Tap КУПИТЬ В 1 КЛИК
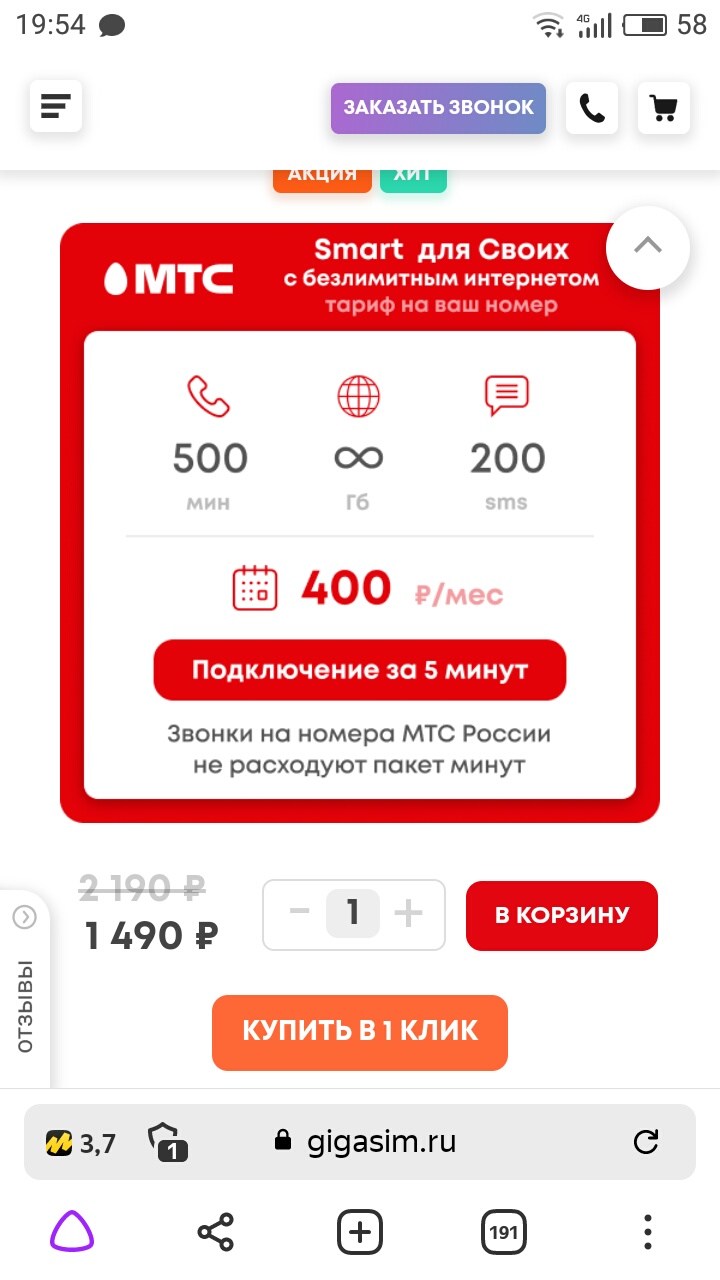720x1280 pixels. pos(360,1031)
